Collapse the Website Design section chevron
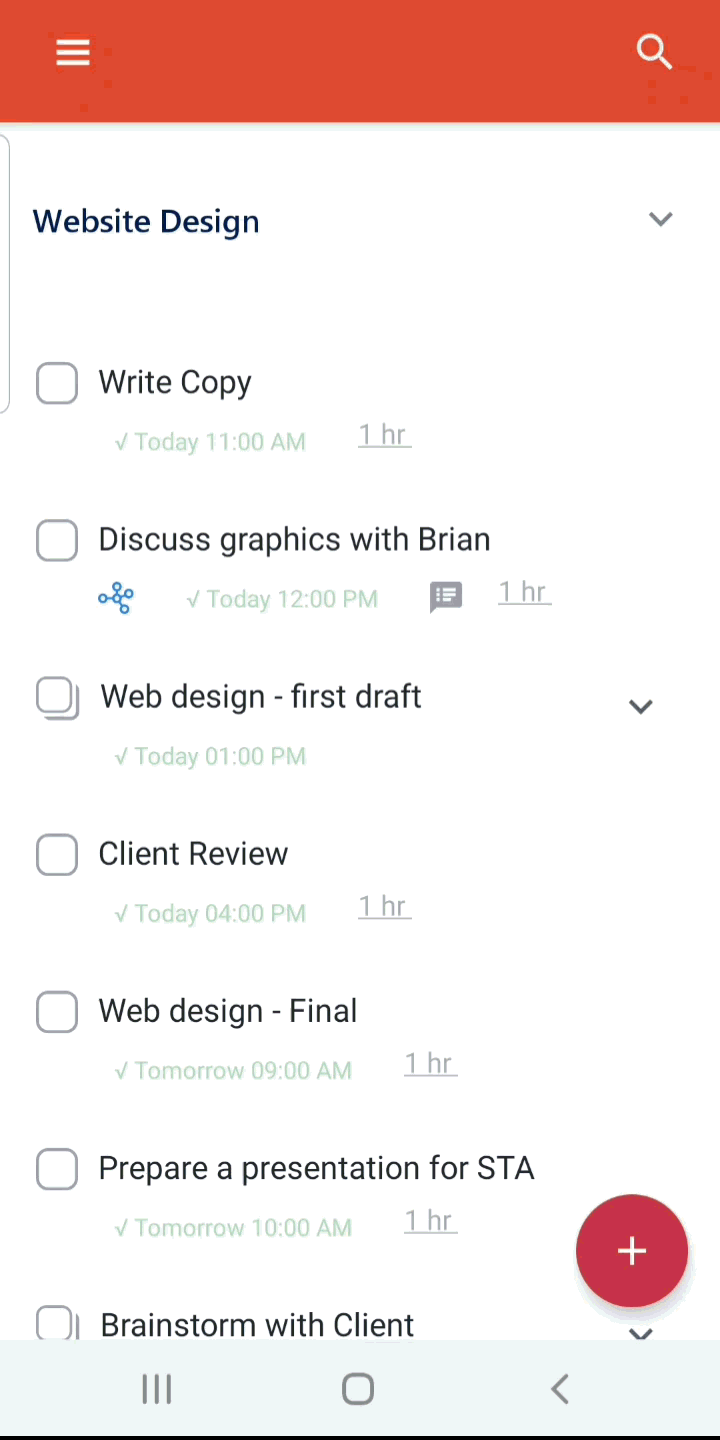The width and height of the screenshot is (720, 1440). 660,219
